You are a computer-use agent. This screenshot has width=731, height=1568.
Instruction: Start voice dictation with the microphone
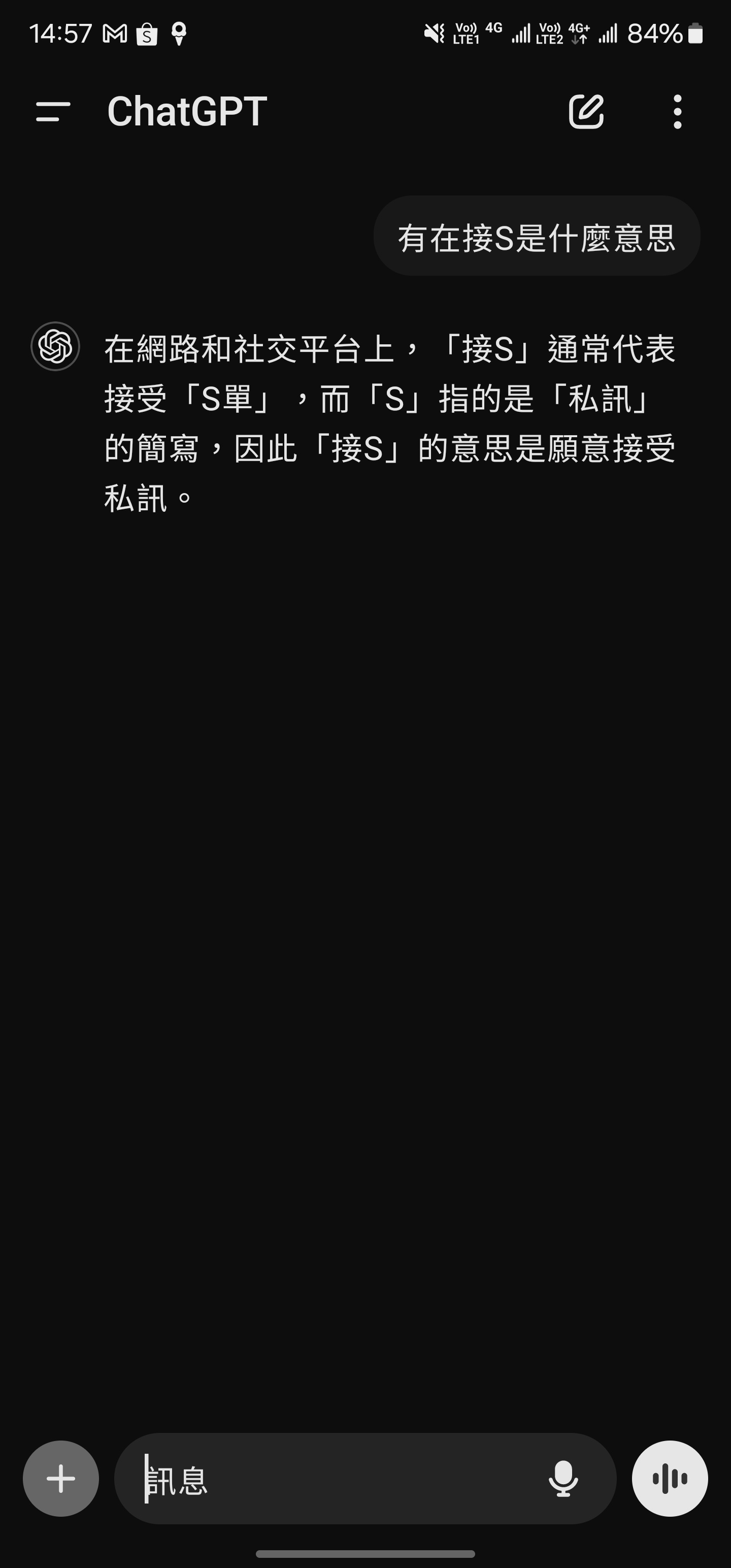563,1479
